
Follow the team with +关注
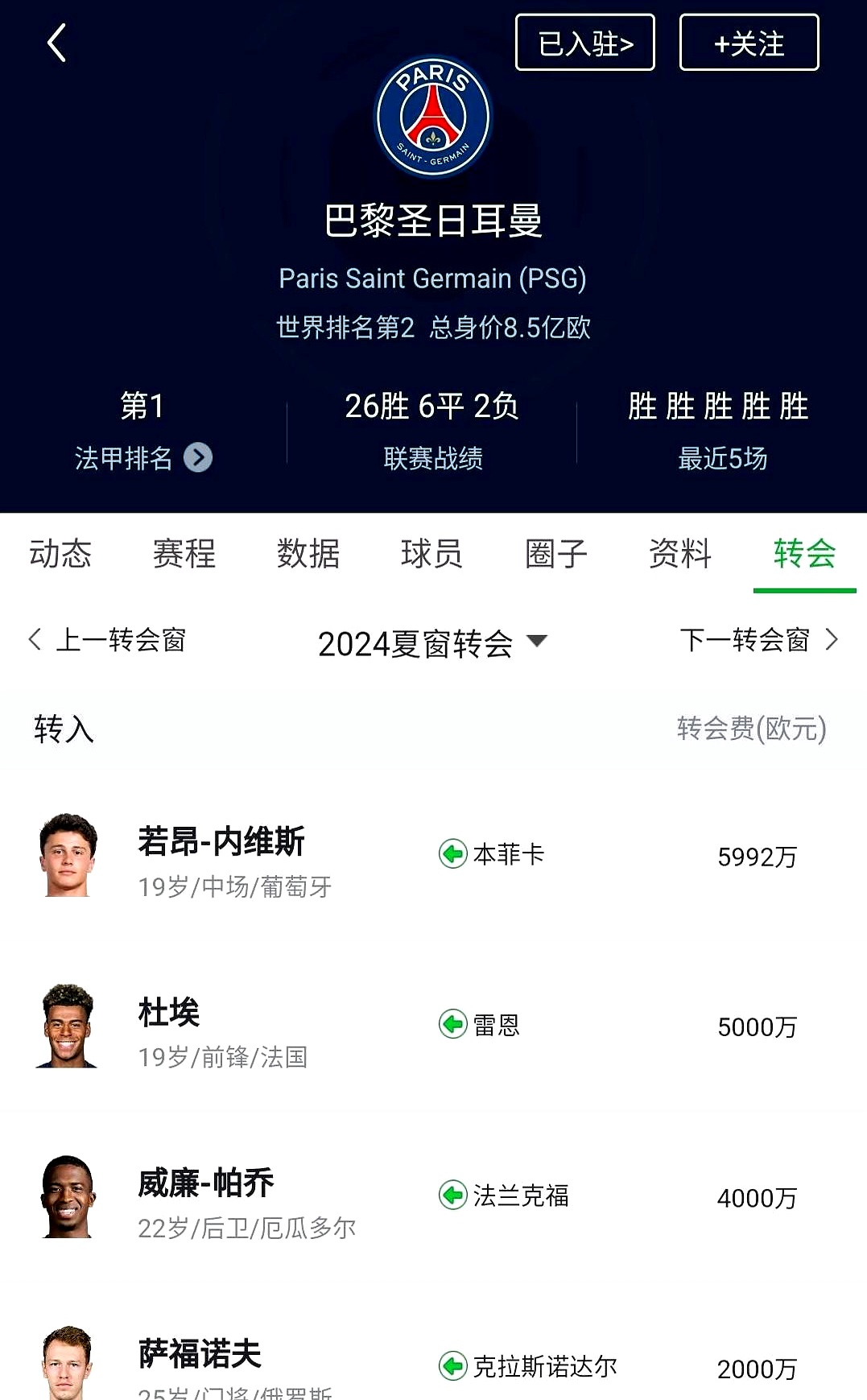(x=749, y=43)
